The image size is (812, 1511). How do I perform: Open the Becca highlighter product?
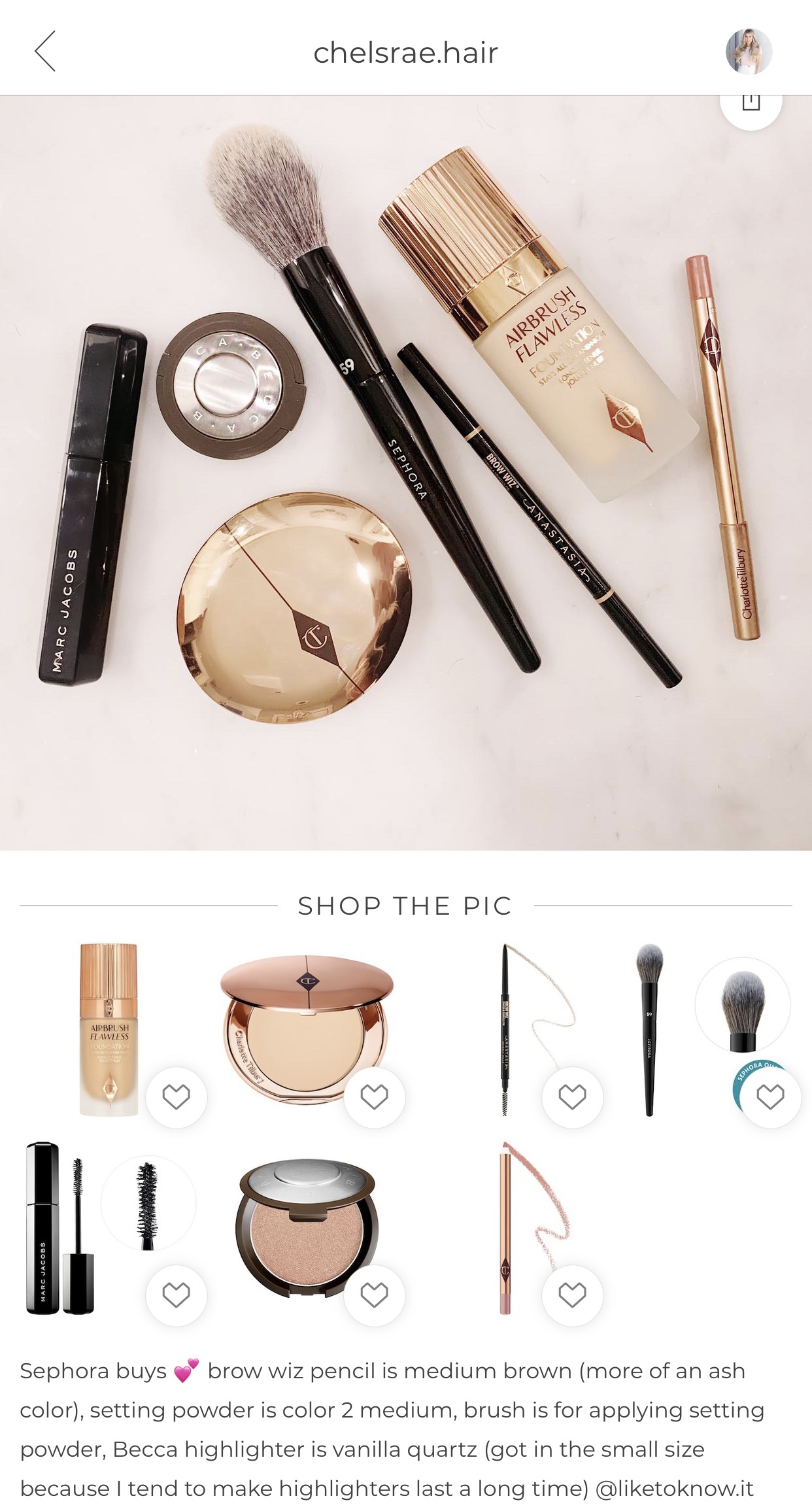(x=306, y=1227)
